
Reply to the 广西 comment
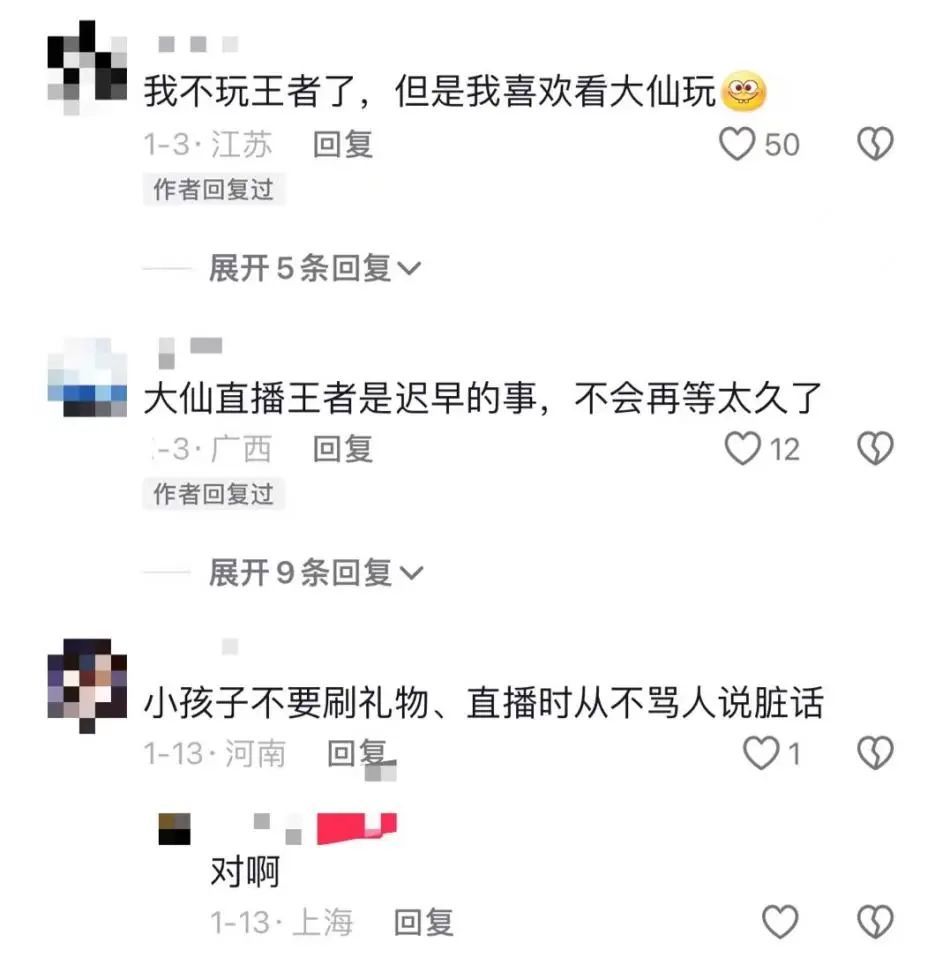tap(342, 449)
